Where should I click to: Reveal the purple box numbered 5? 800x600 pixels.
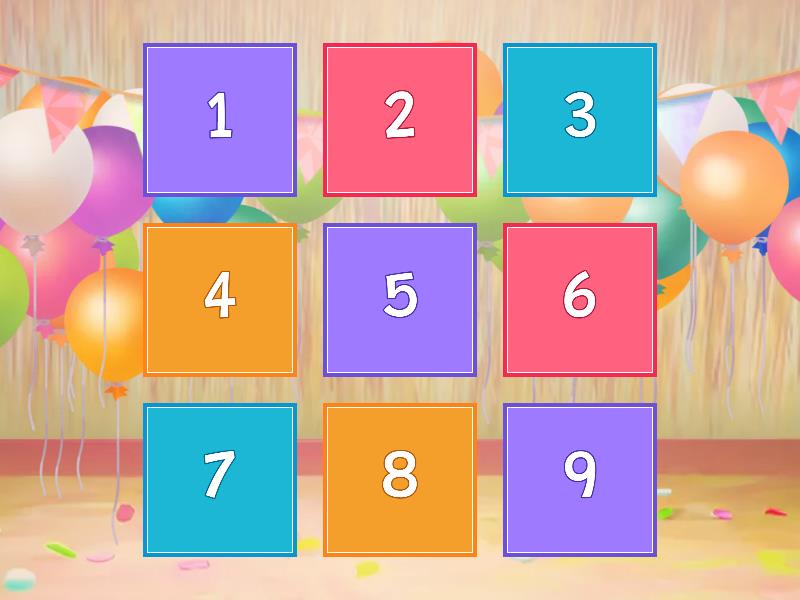pos(400,299)
